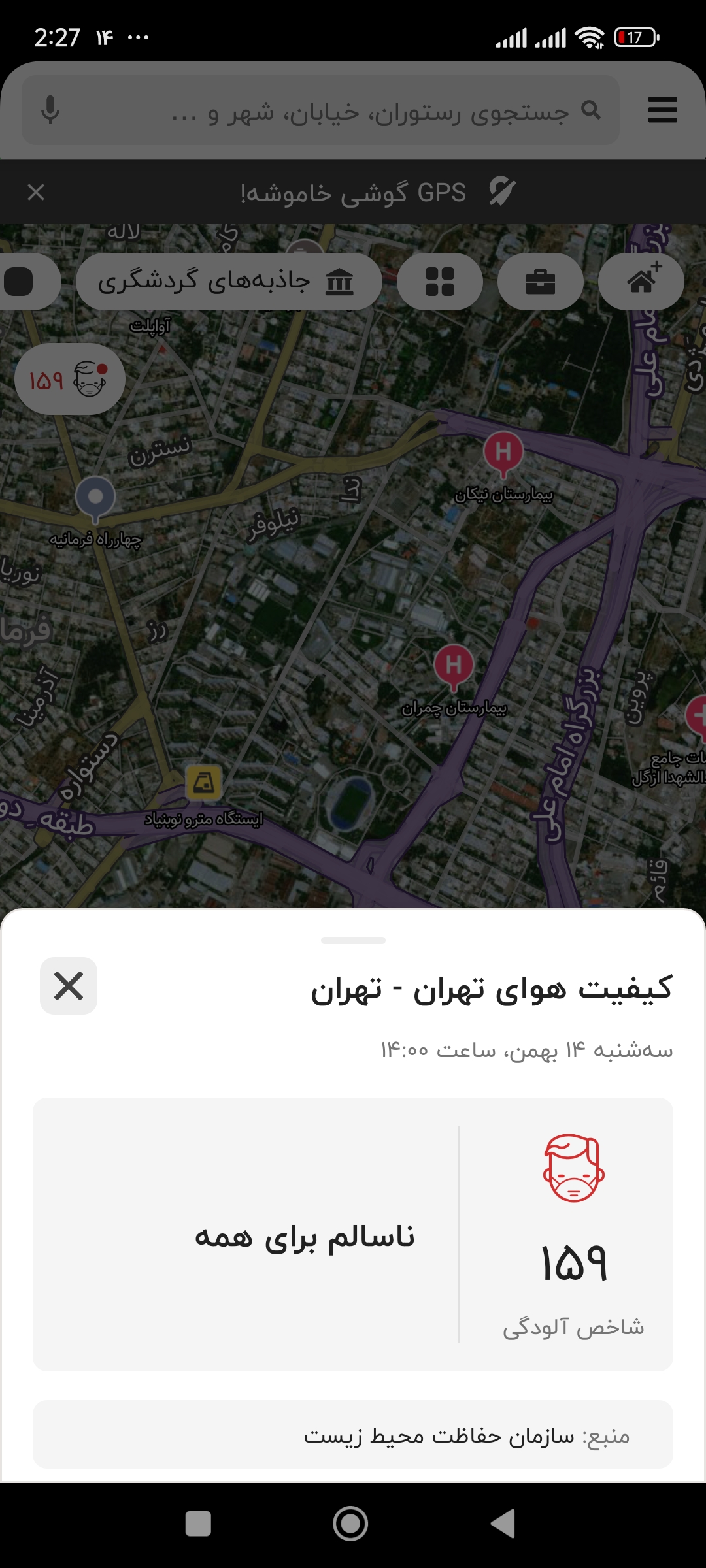Open the categories grid chip
This screenshot has height=1568, width=706.
tap(440, 282)
